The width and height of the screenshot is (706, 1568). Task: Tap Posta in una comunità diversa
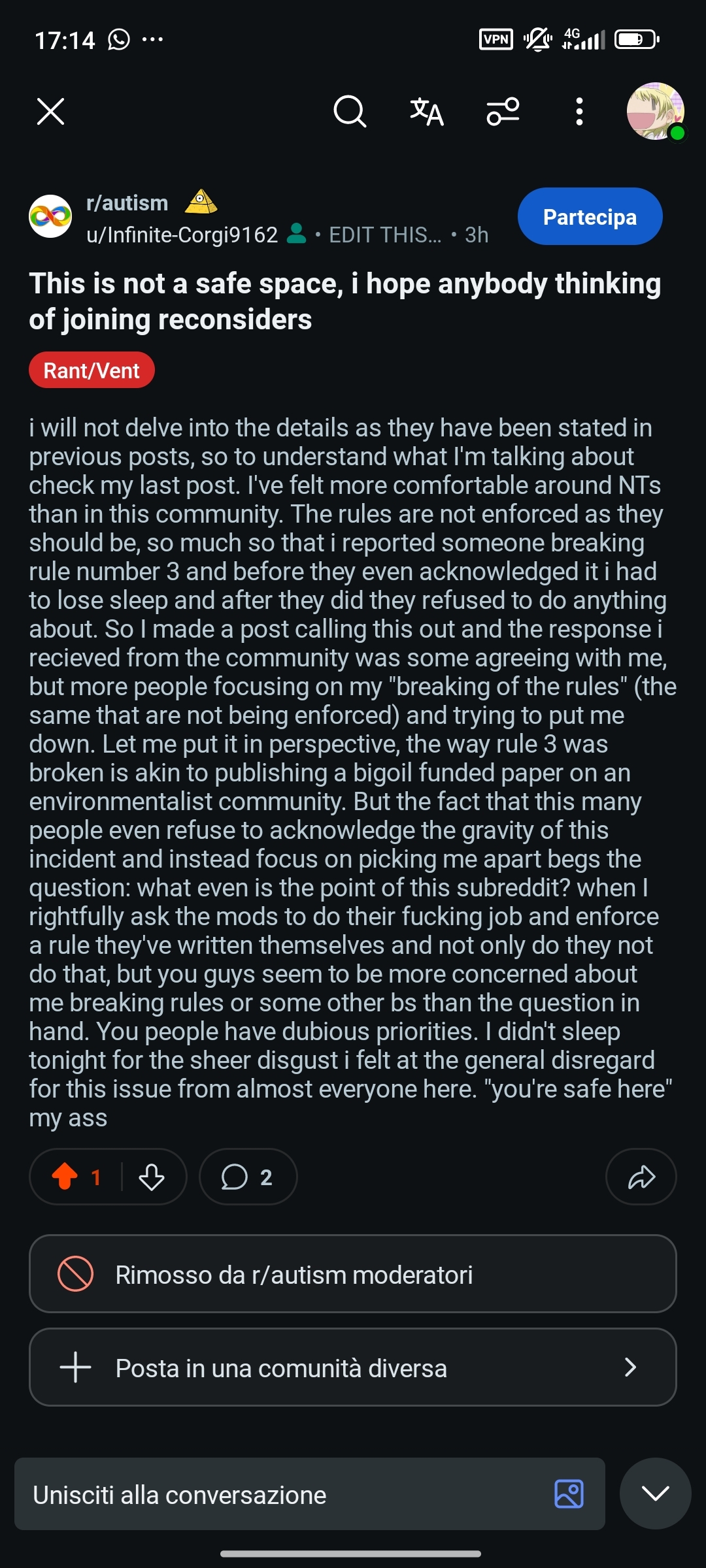point(353,1367)
